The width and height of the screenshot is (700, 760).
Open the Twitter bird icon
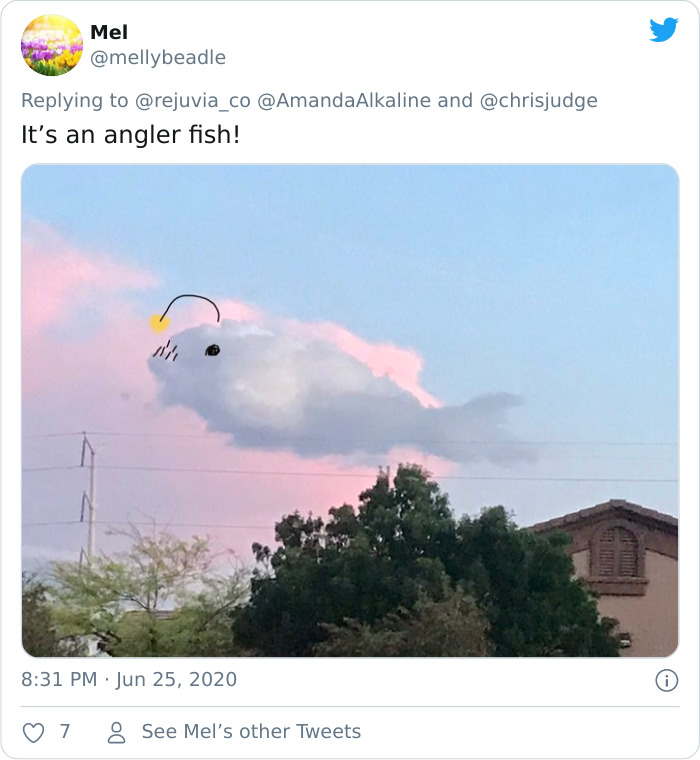pyautogui.click(x=663, y=31)
